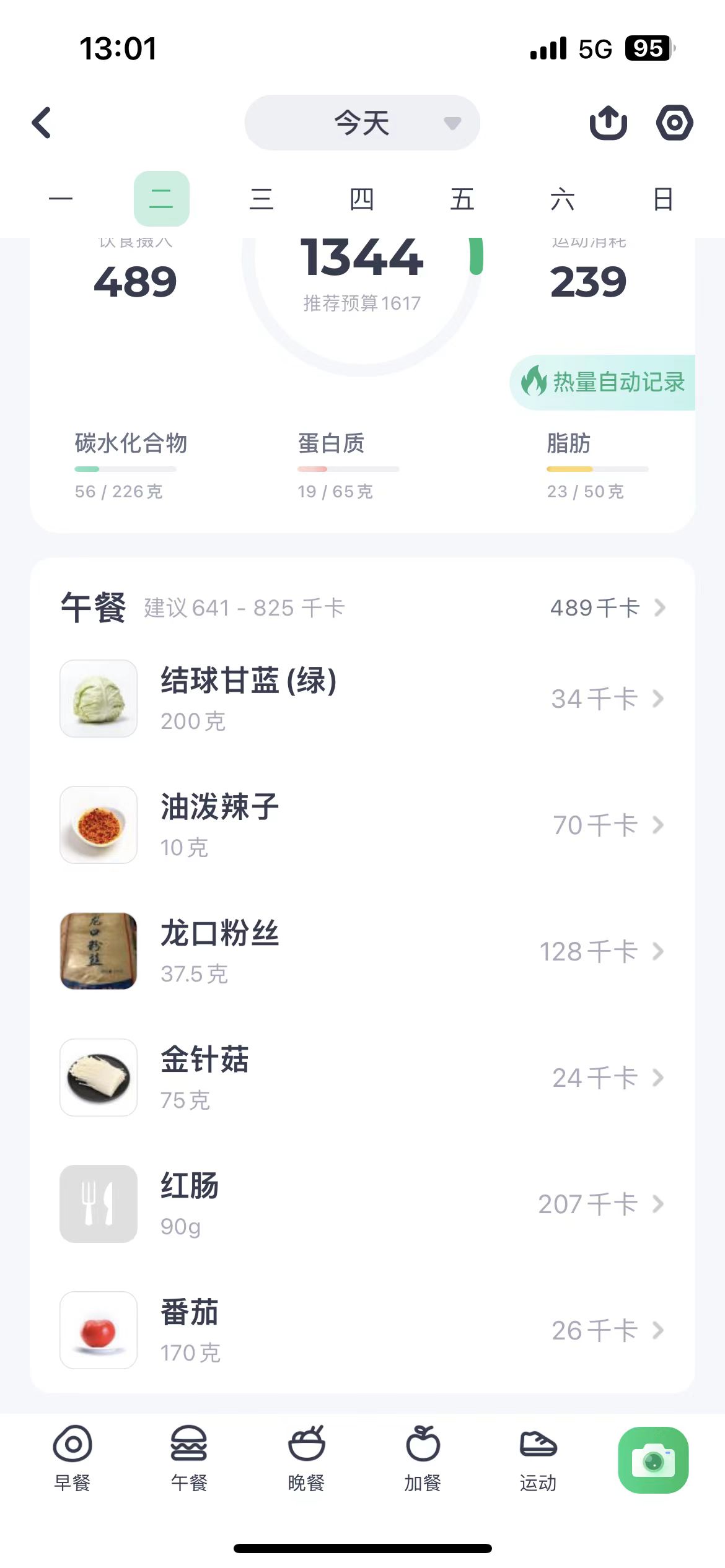Viewport: 725px width, 1568px height.
Task: Open the 红肠 food entry
Action: pyautogui.click(x=362, y=1204)
